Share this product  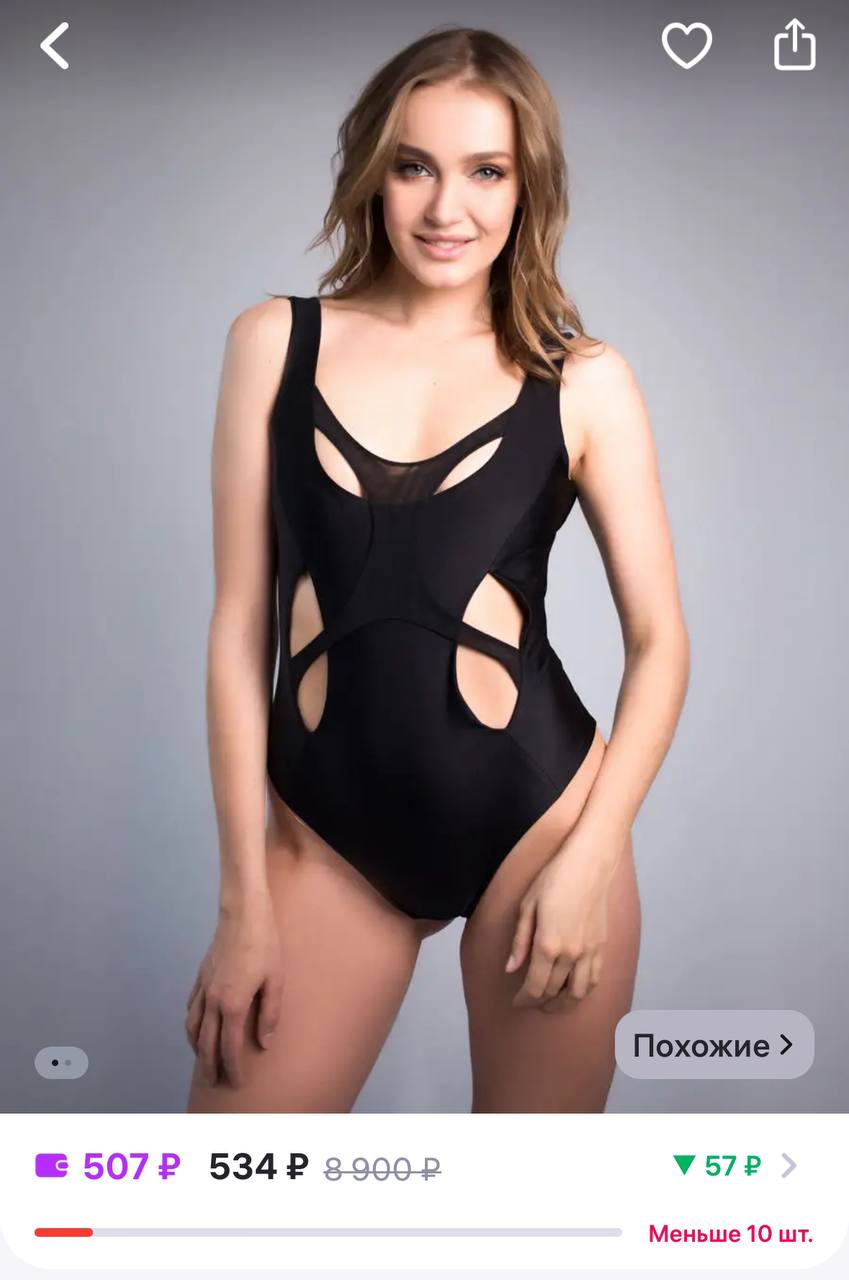click(x=795, y=45)
